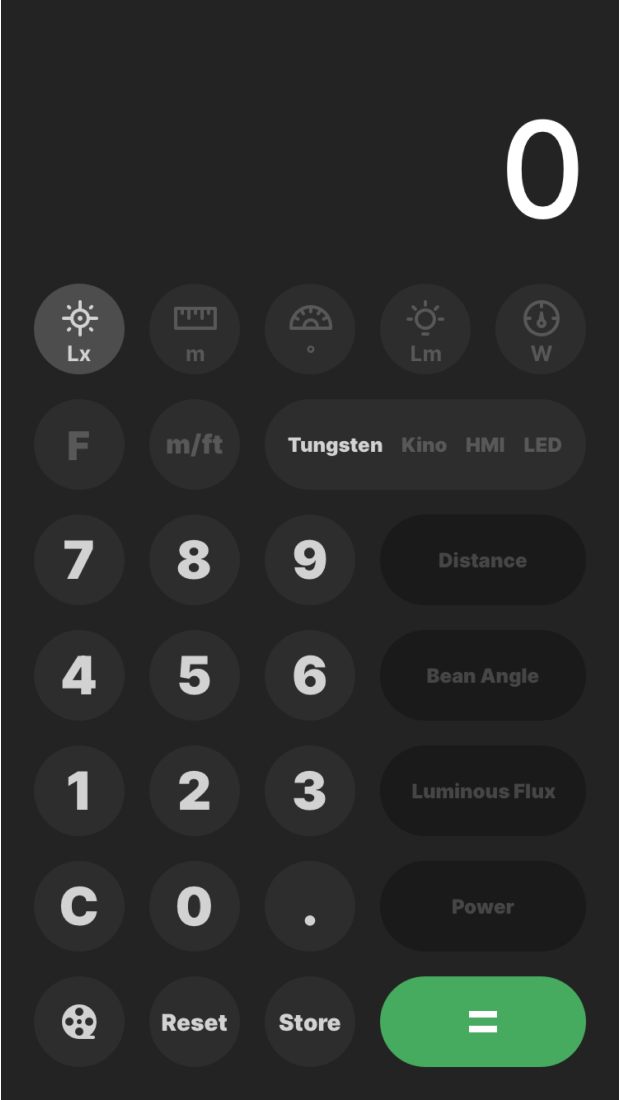Viewport: 620px width, 1100px height.
Task: Select the LED light type
Action: click(543, 445)
